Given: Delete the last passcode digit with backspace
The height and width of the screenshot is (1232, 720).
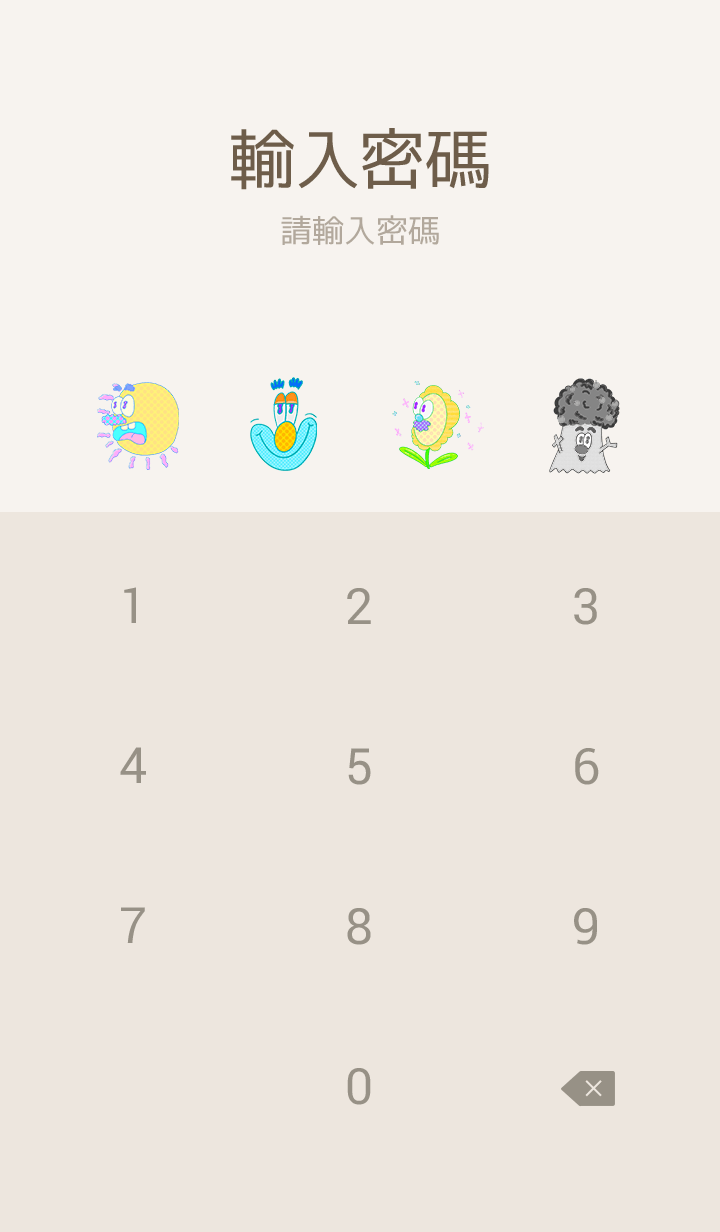Looking at the screenshot, I should [588, 1088].
